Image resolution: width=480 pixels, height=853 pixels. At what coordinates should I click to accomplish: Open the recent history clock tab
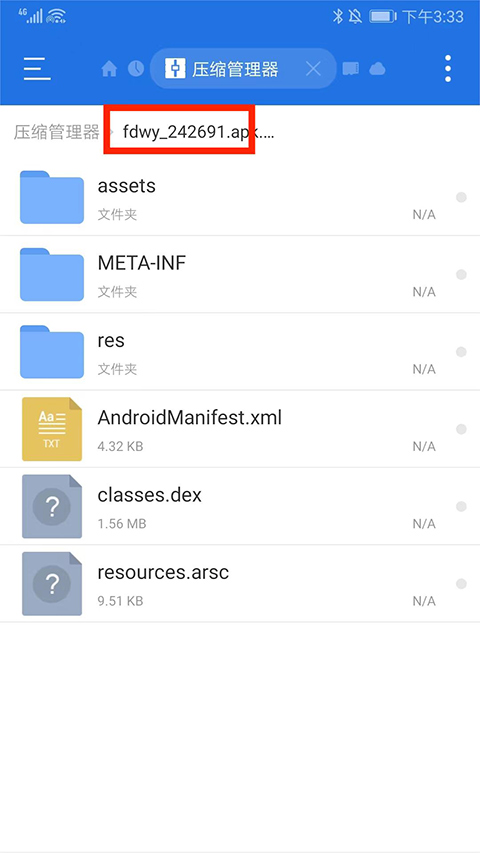[136, 69]
